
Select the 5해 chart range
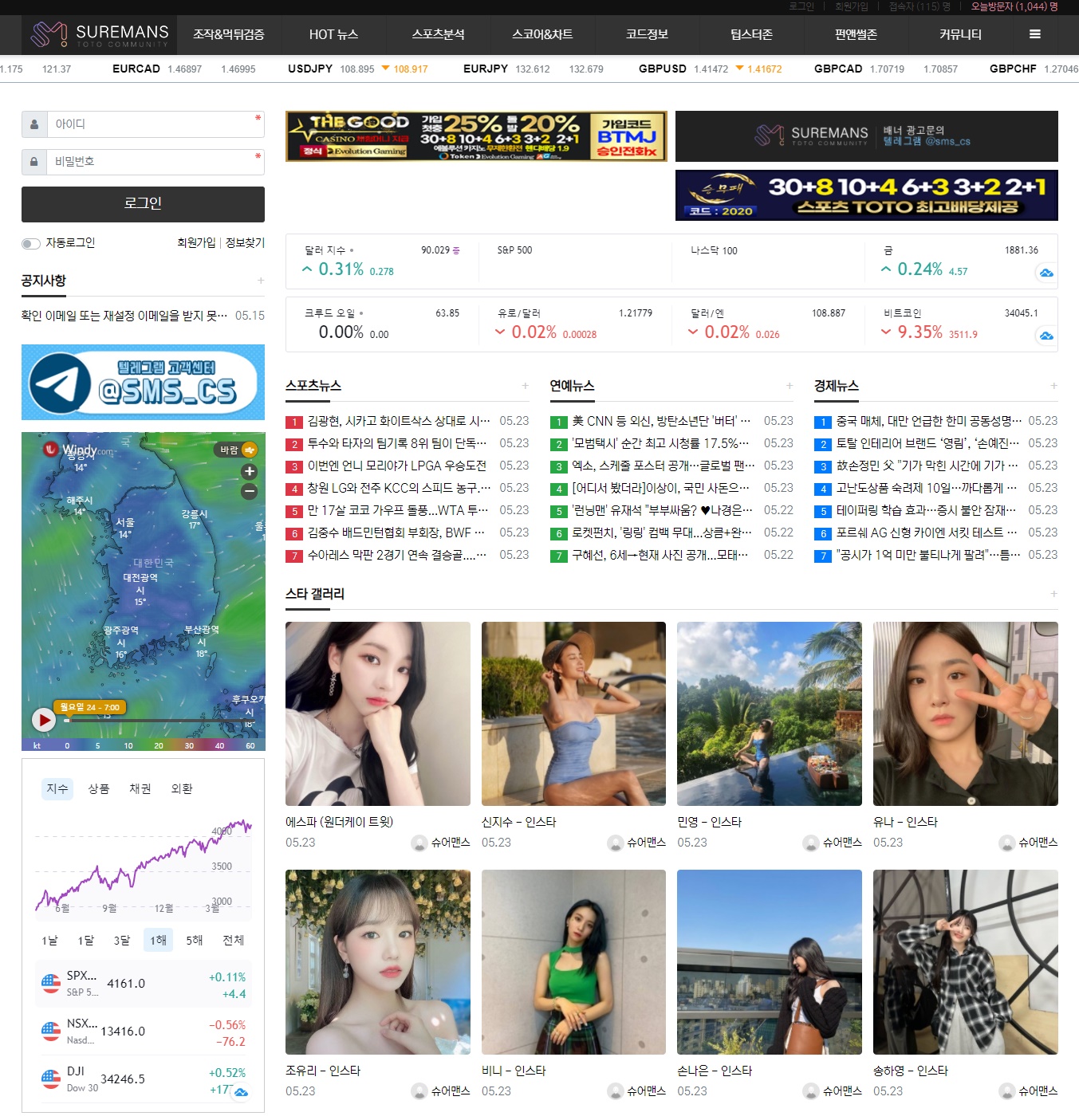195,940
